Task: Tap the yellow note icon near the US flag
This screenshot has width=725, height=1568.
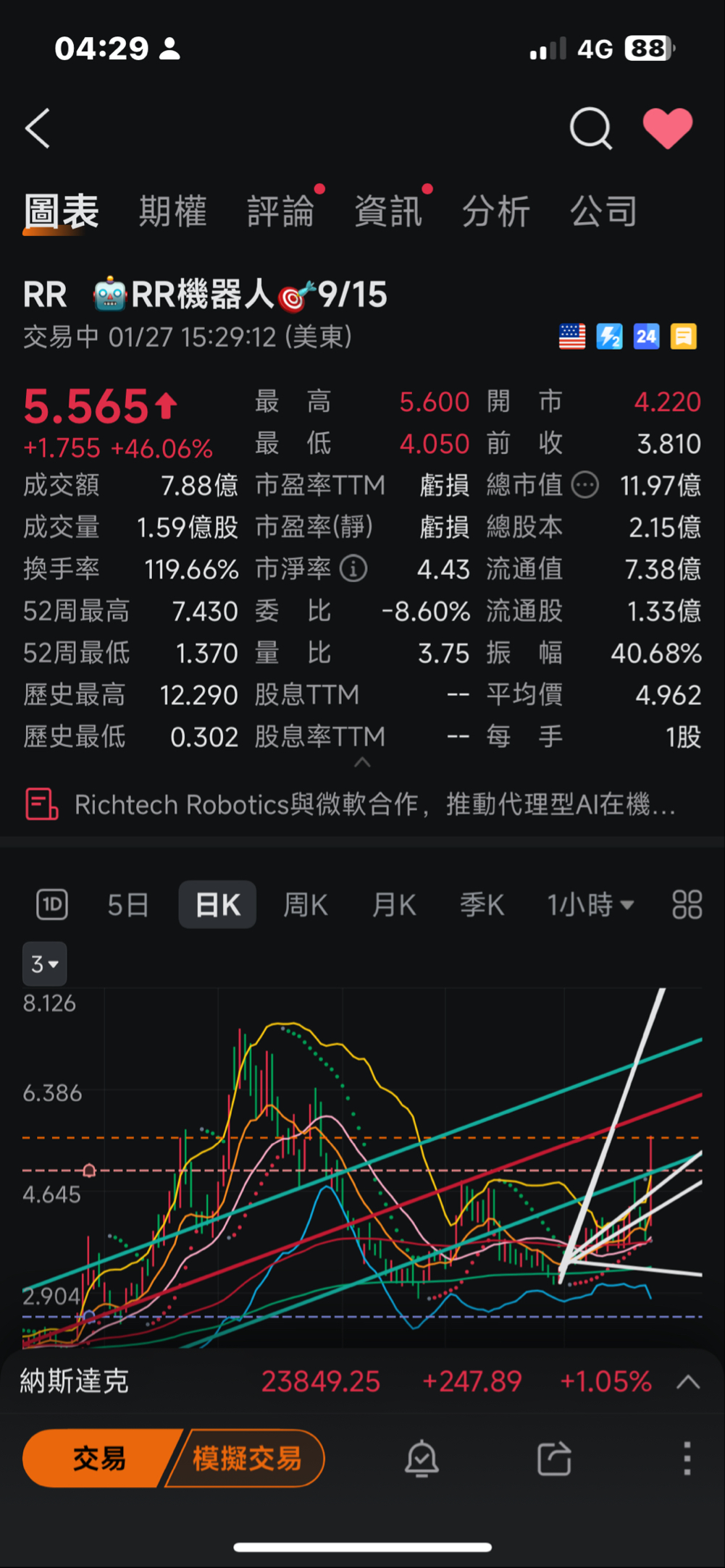Action: pyautogui.click(x=682, y=336)
